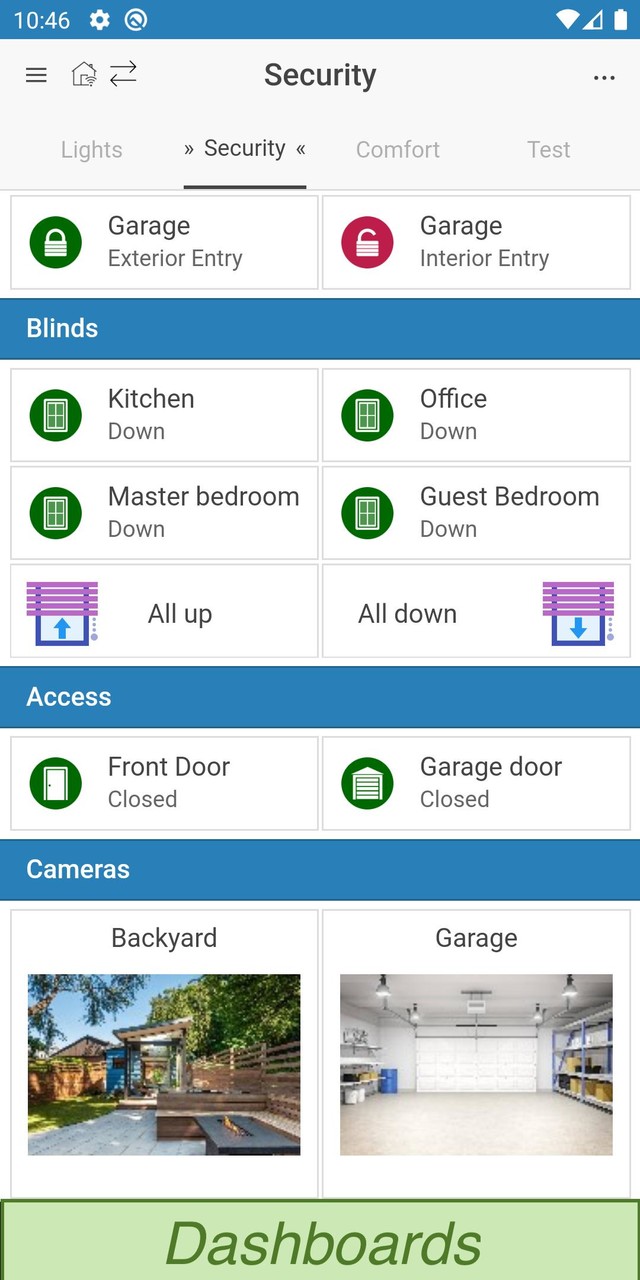The width and height of the screenshot is (640, 1280).
Task: Raise all blinds with All up
Action: [164, 612]
